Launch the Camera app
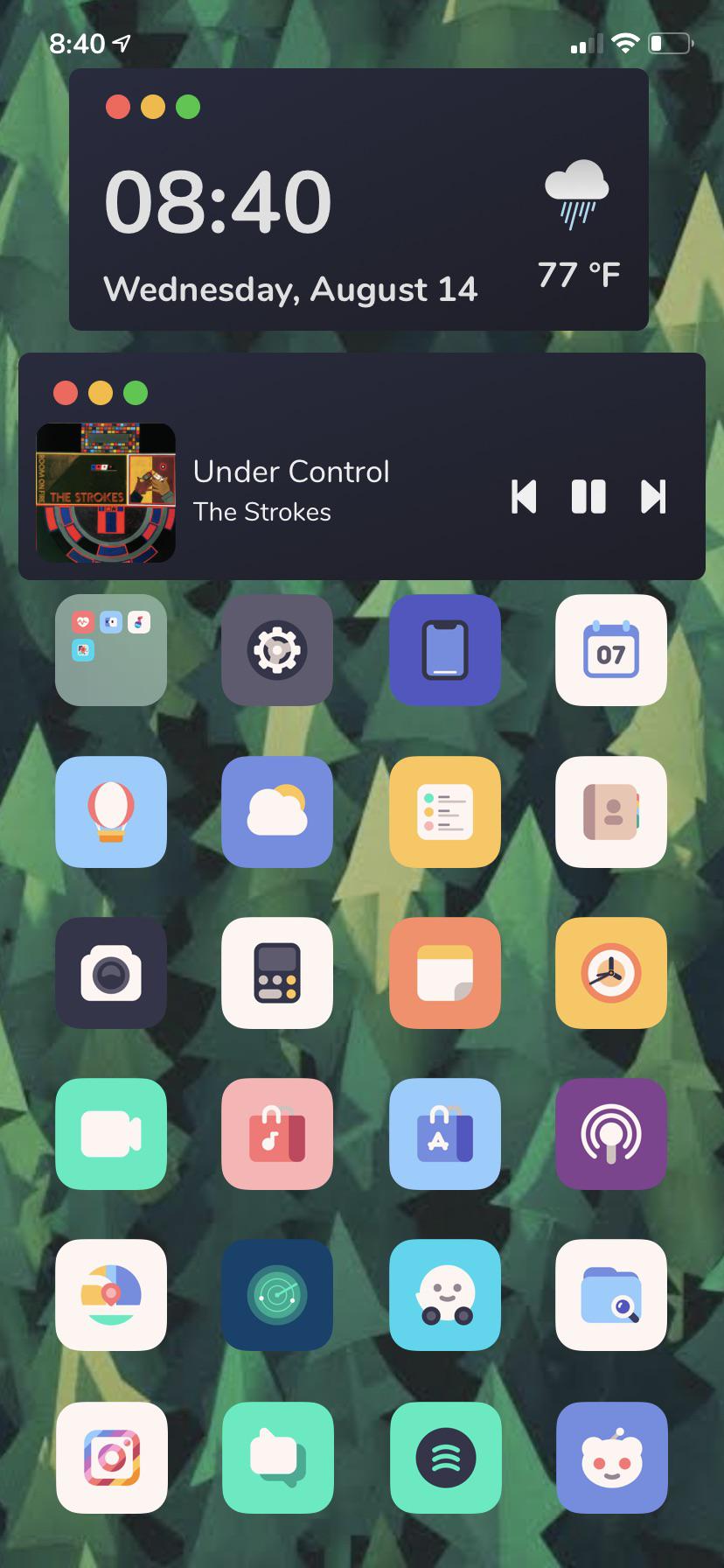 [110, 973]
